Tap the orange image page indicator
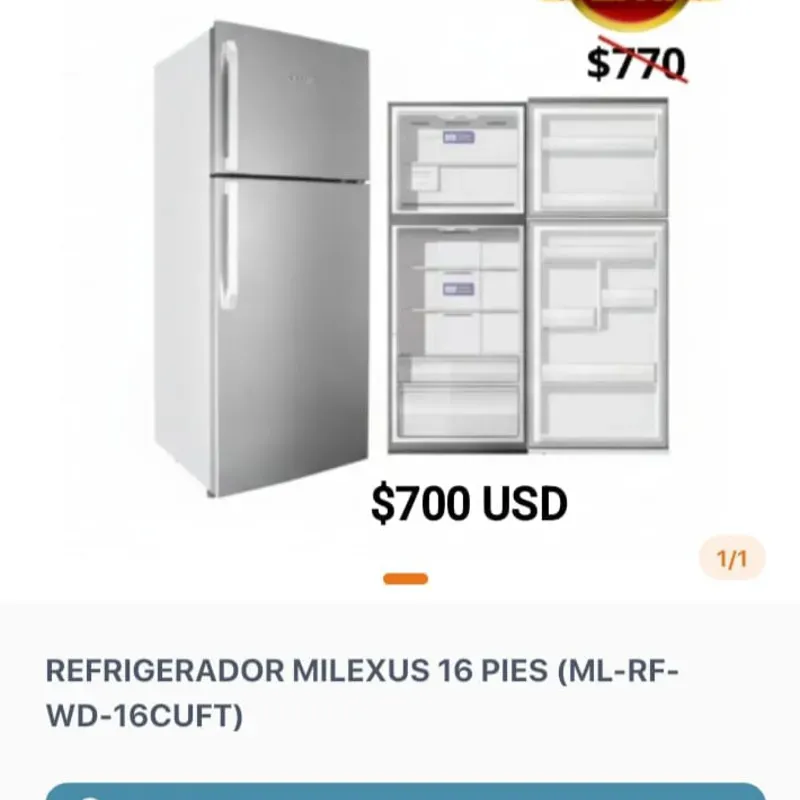Viewport: 800px width, 800px height. tap(406, 579)
